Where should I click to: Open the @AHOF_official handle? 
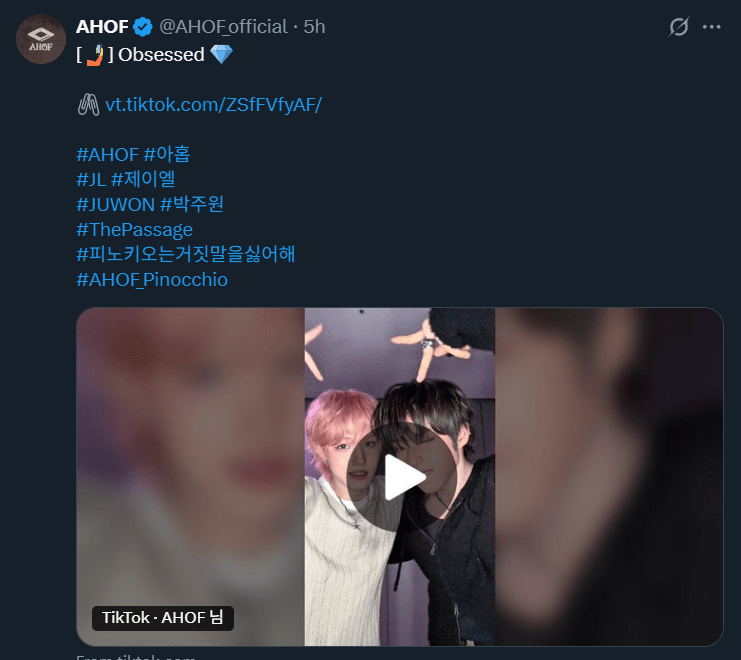coord(223,27)
